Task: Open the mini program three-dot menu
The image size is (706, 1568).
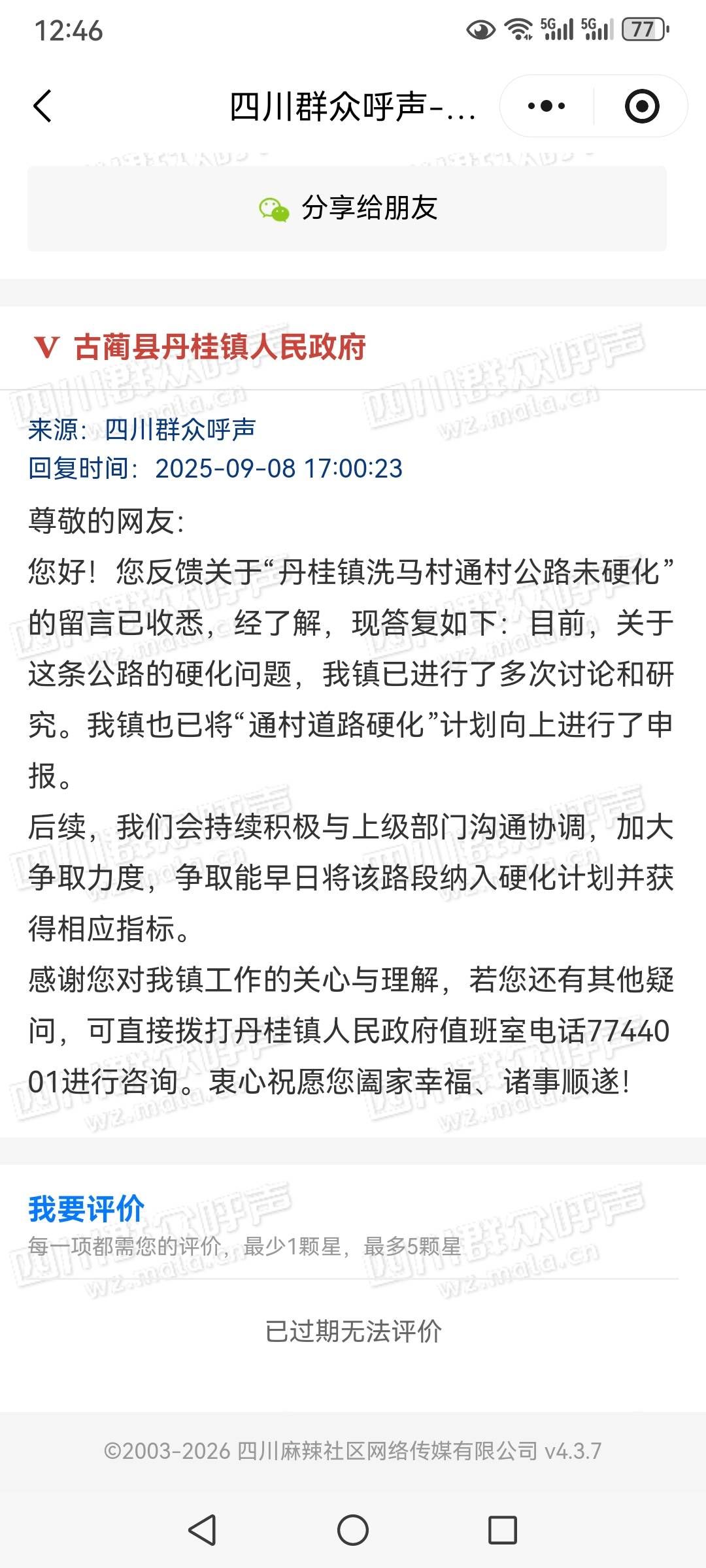Action: 546,106
